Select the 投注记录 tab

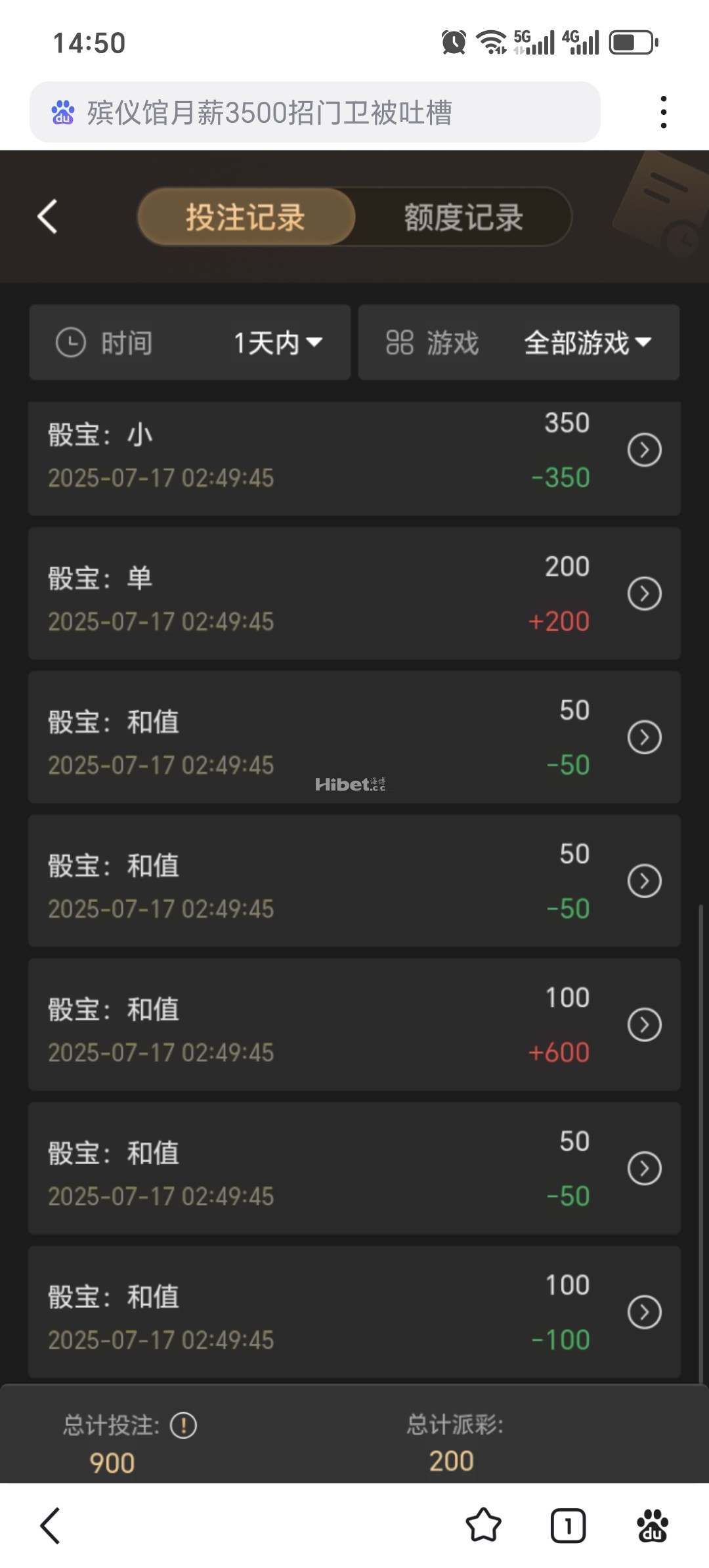[246, 217]
